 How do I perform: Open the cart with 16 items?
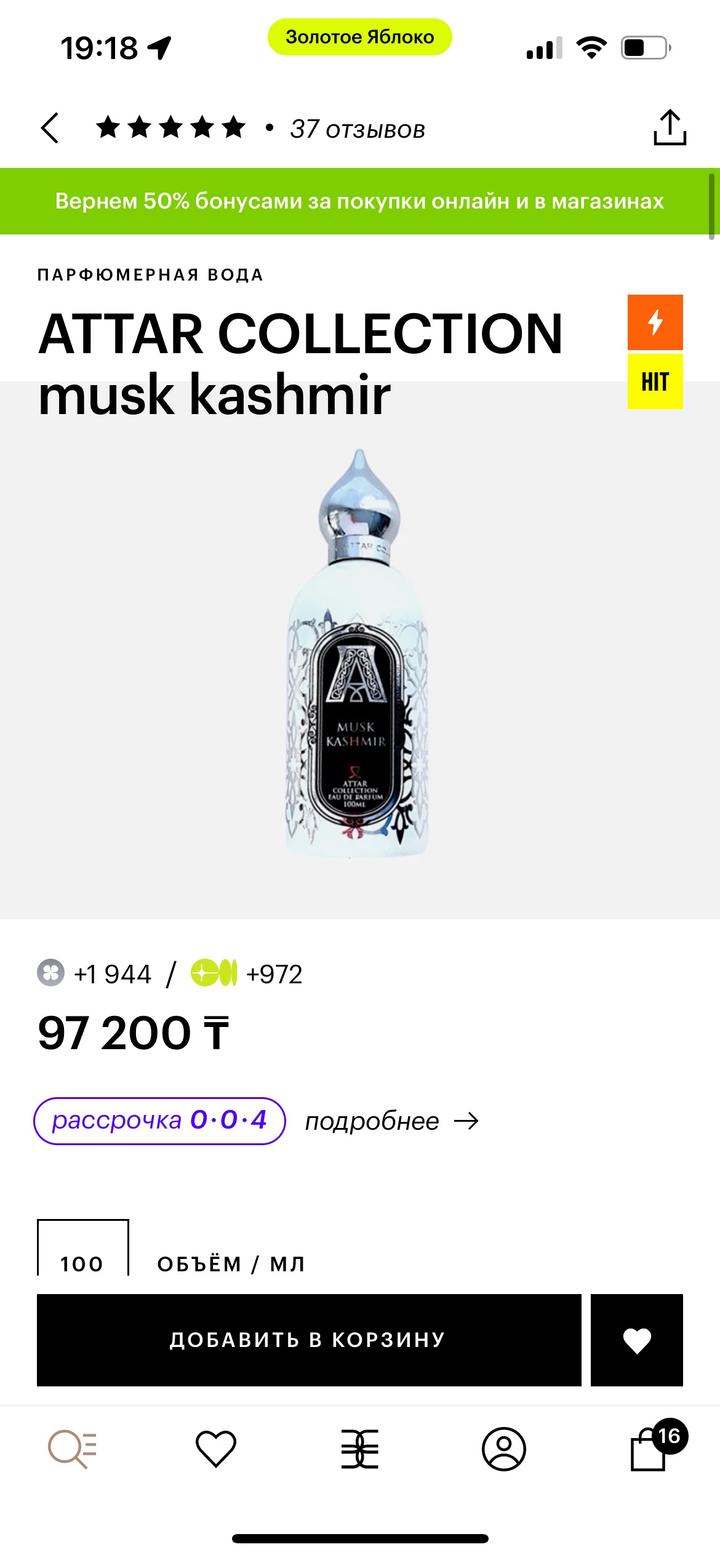[x=650, y=1448]
